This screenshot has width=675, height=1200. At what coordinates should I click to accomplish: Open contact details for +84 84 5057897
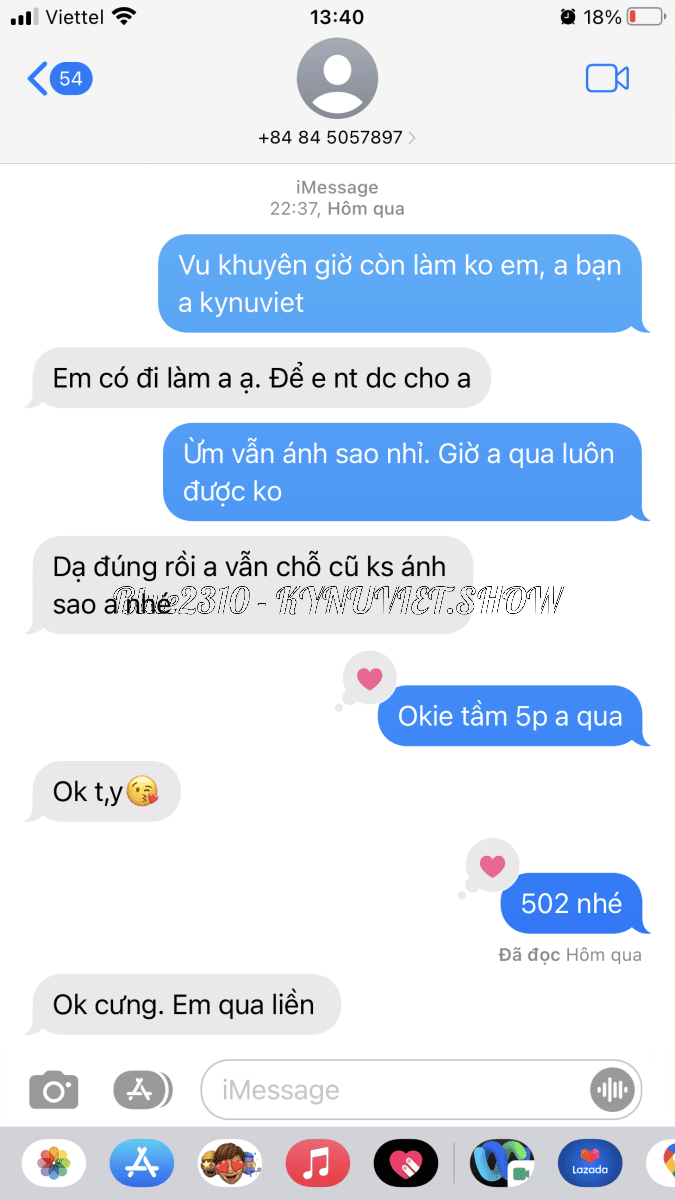pos(337,137)
